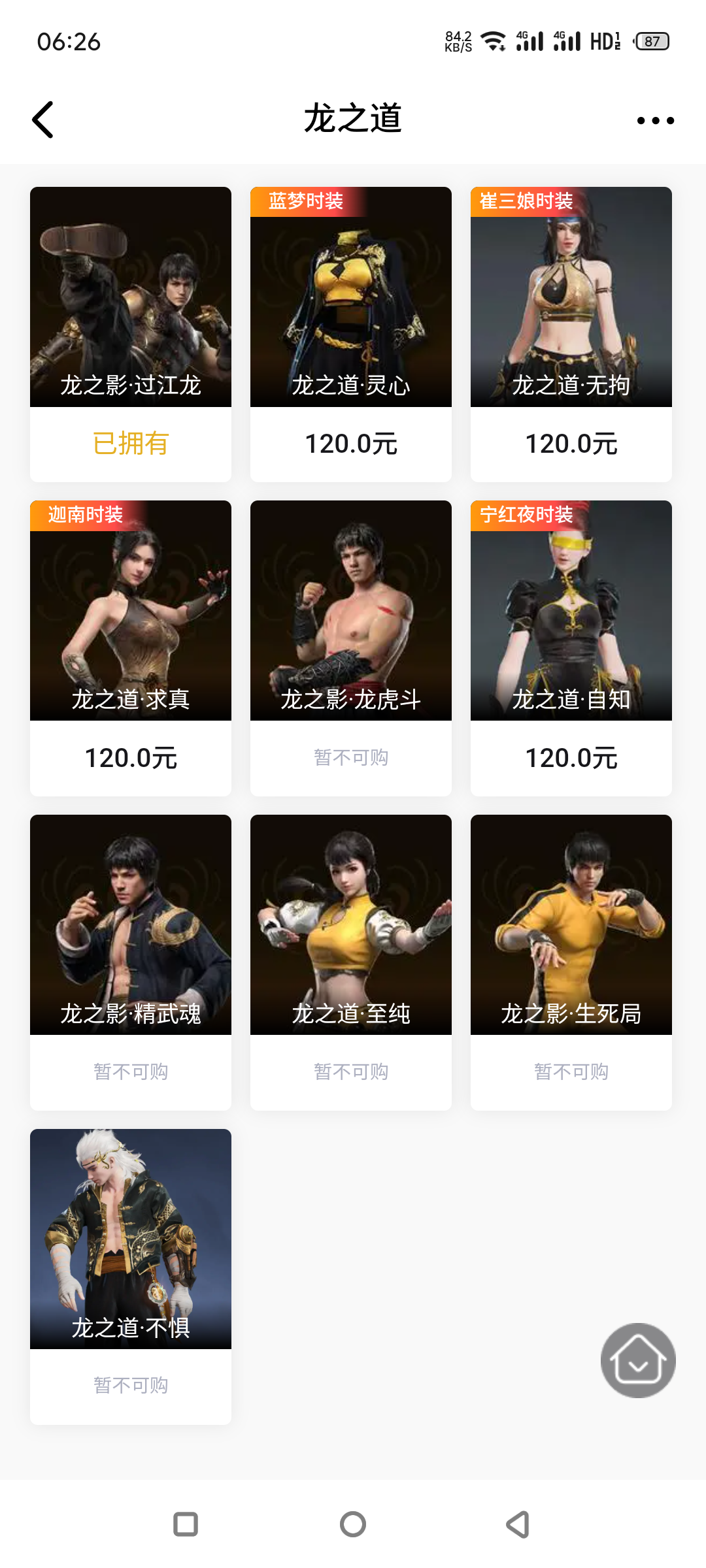
Task: Tap 已拥有 on 龙之影·过江龙
Action: point(130,444)
